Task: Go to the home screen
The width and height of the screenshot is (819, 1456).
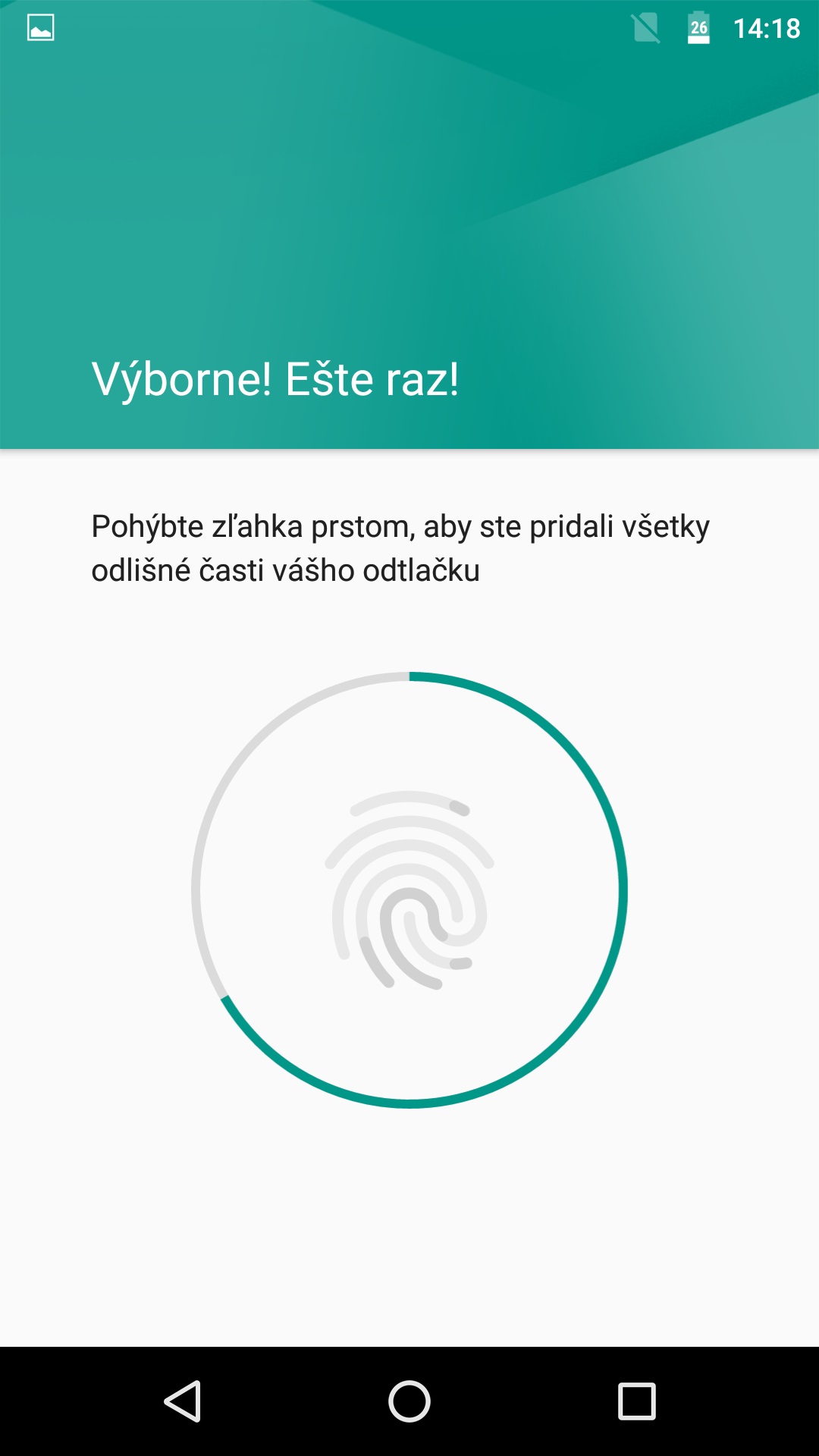Action: click(x=409, y=1401)
